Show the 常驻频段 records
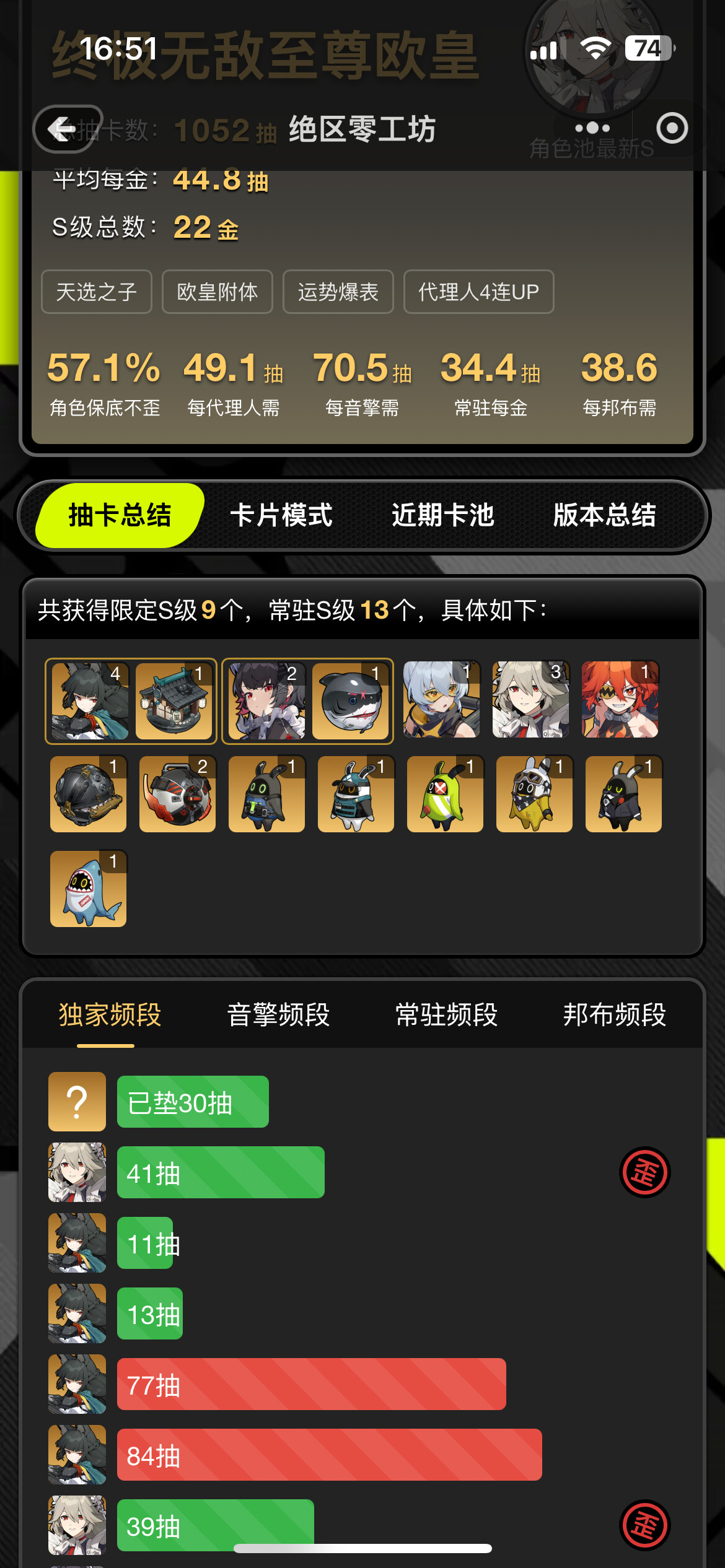 (x=446, y=1015)
